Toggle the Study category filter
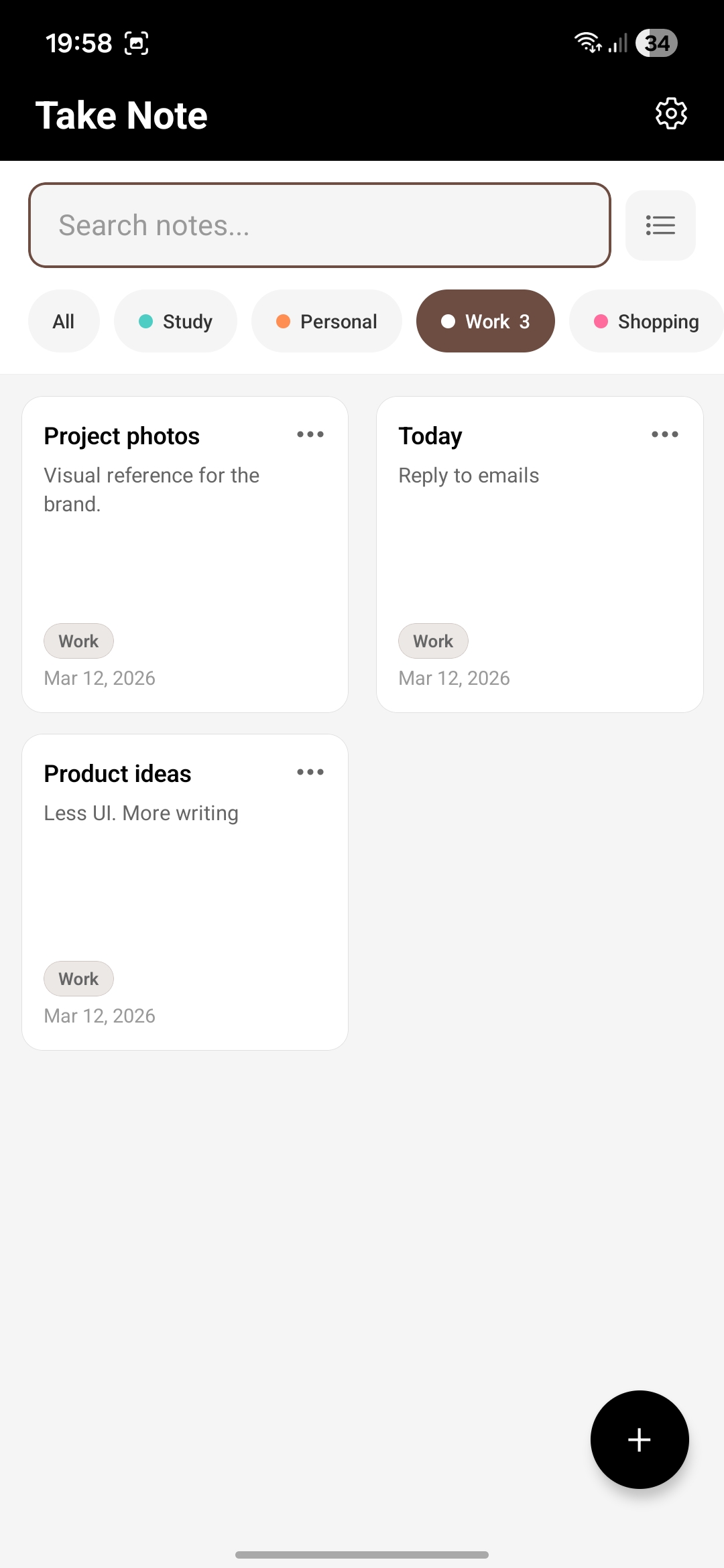724x1568 pixels. (175, 321)
